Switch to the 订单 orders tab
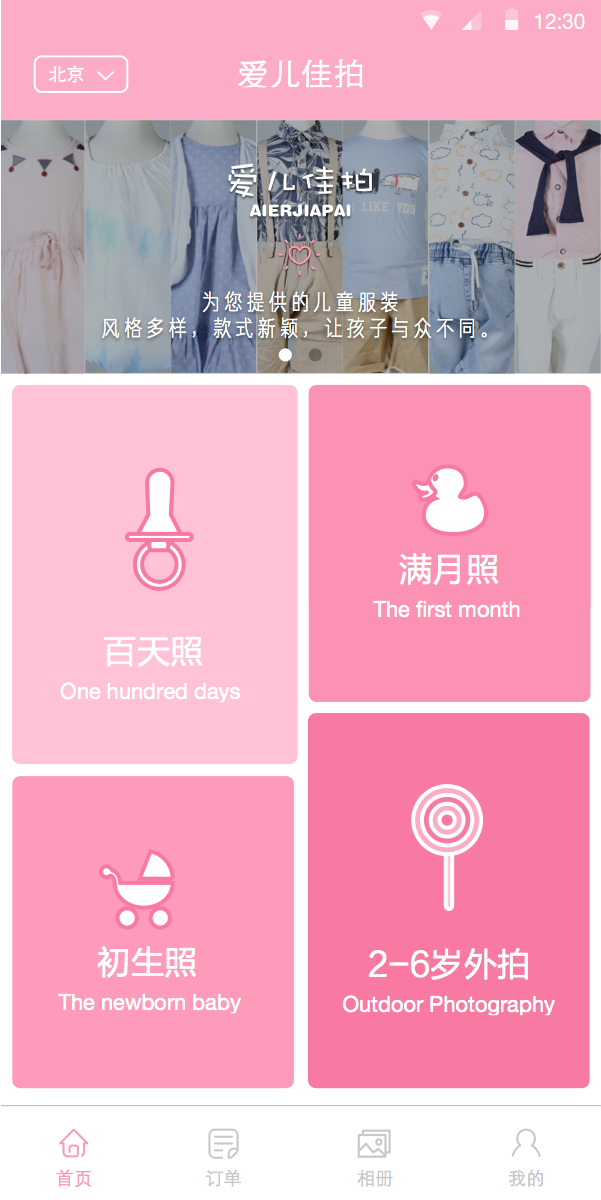The width and height of the screenshot is (601, 1200). [223, 1156]
